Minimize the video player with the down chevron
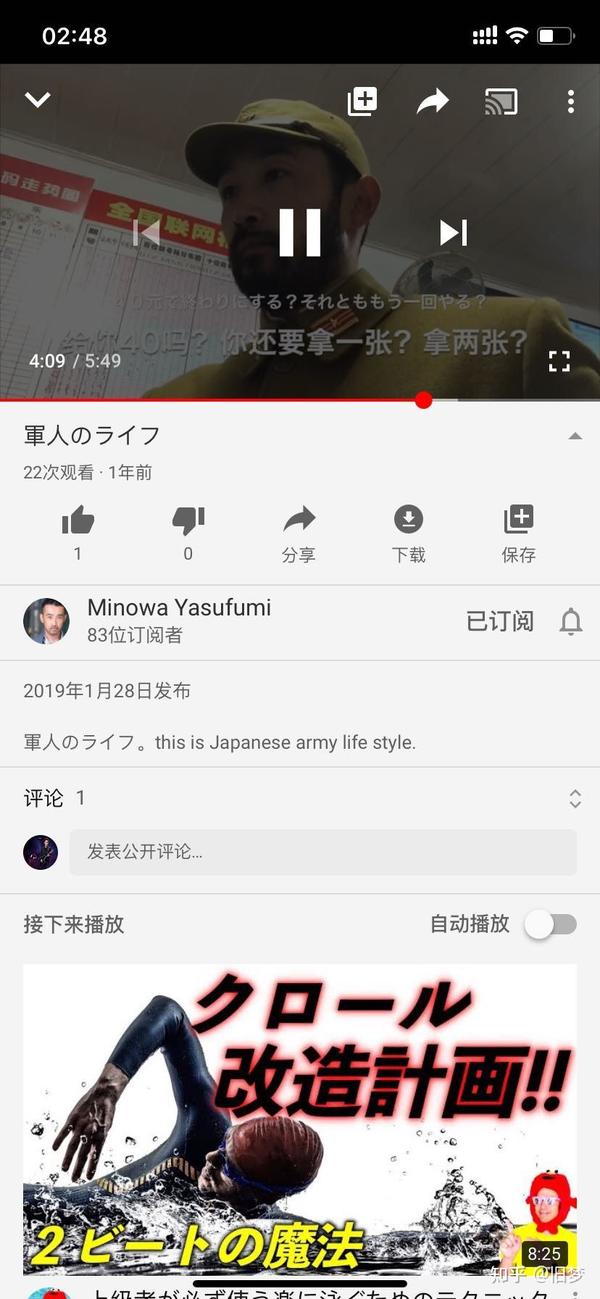This screenshot has width=600, height=1299. (38, 100)
